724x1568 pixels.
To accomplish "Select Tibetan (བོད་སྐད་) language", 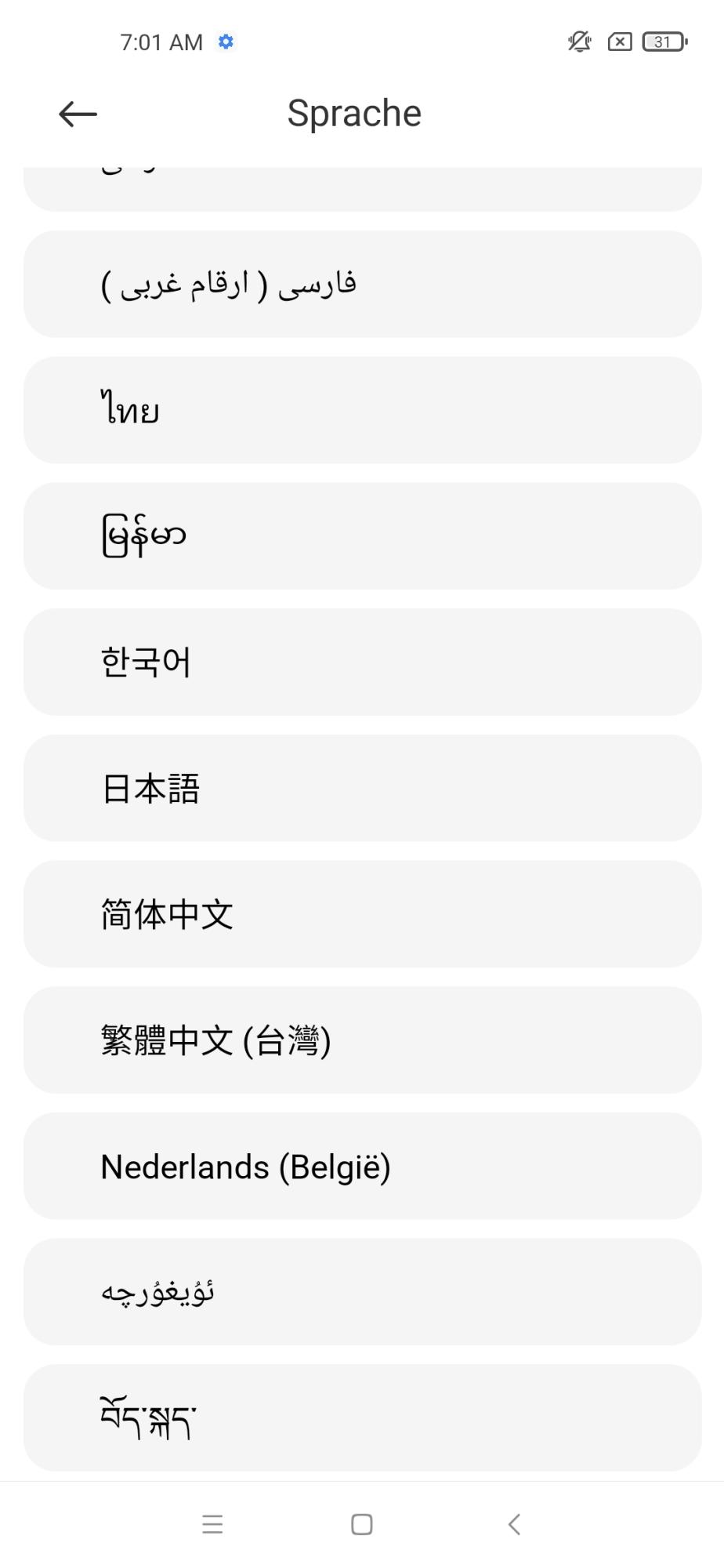I will tap(362, 1417).
